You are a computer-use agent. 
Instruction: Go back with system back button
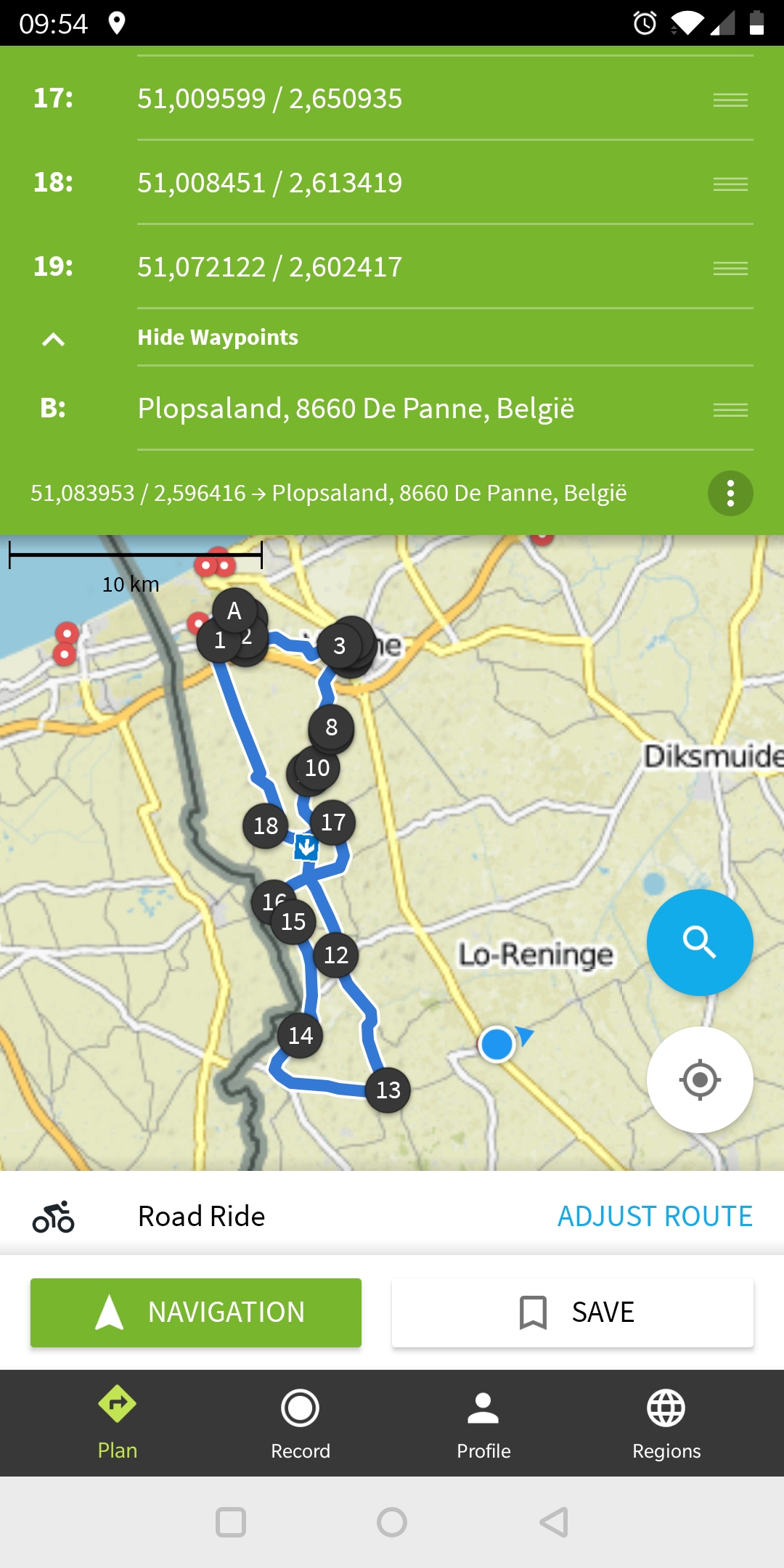554,1522
